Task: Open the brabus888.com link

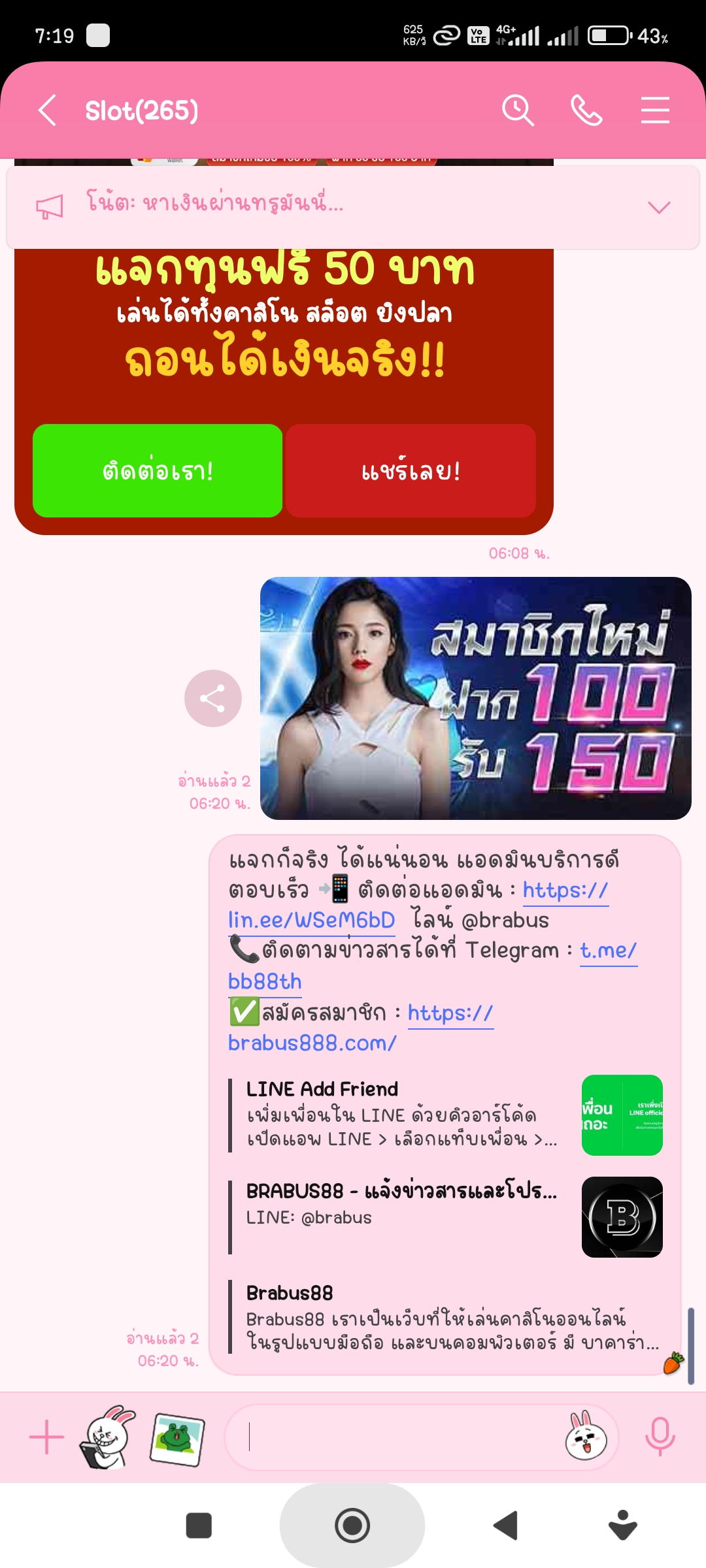Action: (312, 1043)
